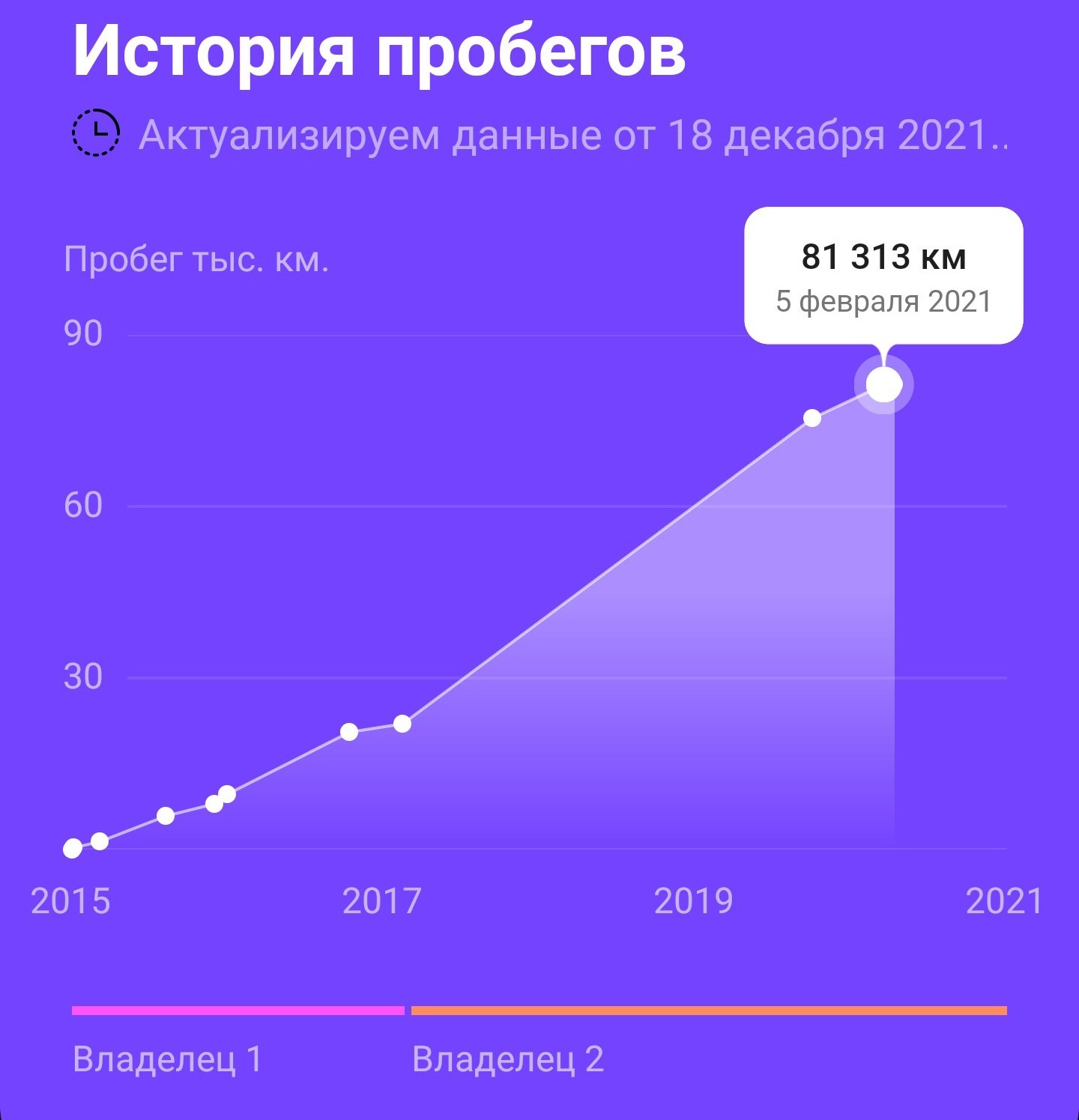1079x1120 pixels.
Task: Tap the chart point just before the highlighted one
Action: pyautogui.click(x=812, y=418)
